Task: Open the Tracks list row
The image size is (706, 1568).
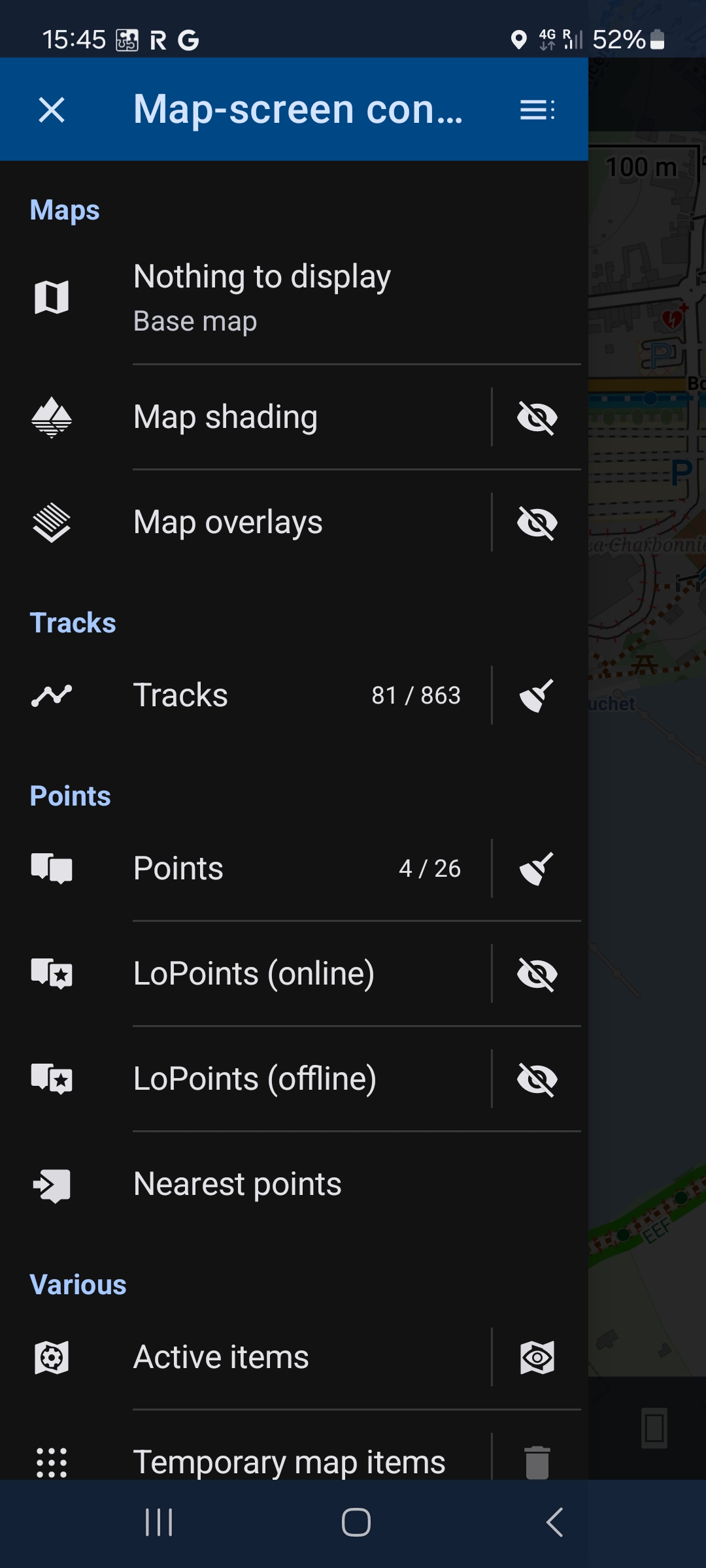Action: pos(261,695)
